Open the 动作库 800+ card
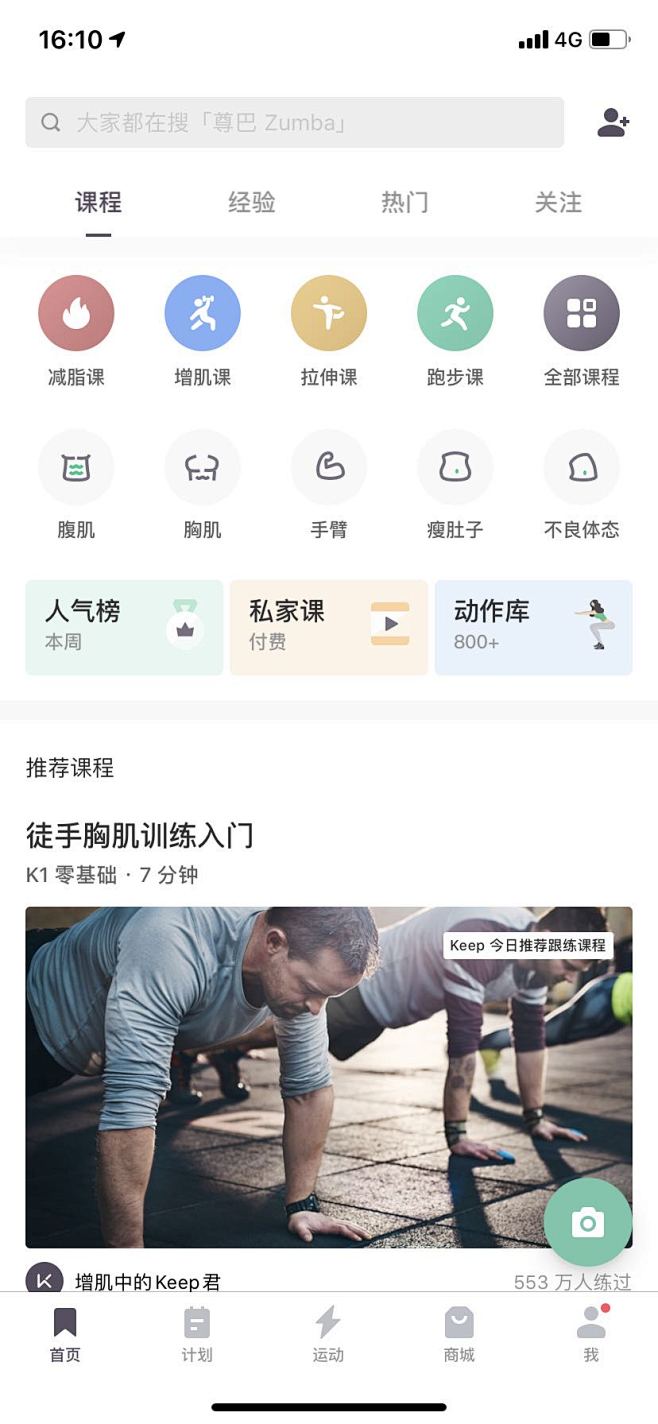 pyautogui.click(x=533, y=627)
